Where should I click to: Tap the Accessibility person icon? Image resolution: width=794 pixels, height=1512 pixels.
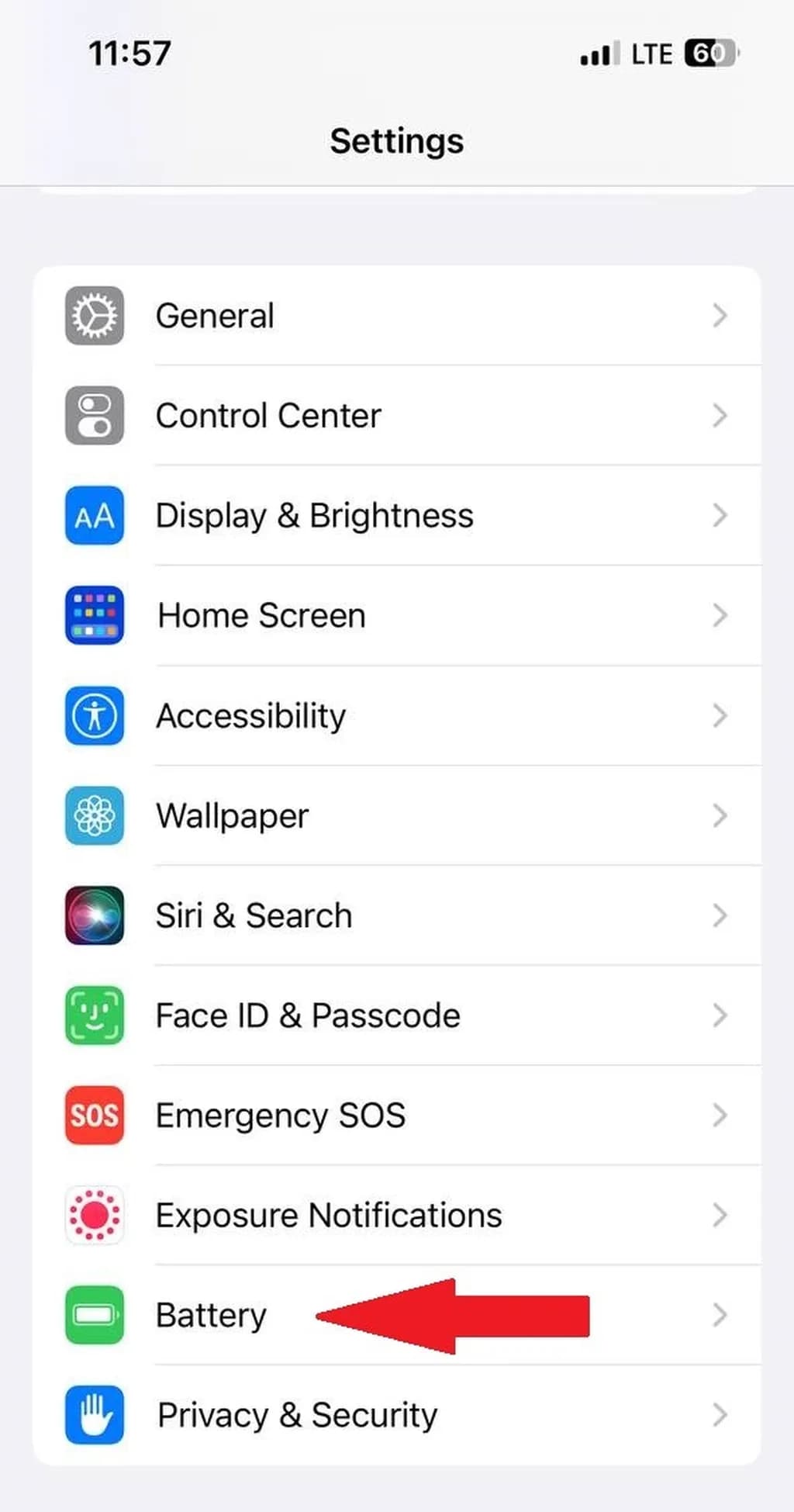(94, 715)
